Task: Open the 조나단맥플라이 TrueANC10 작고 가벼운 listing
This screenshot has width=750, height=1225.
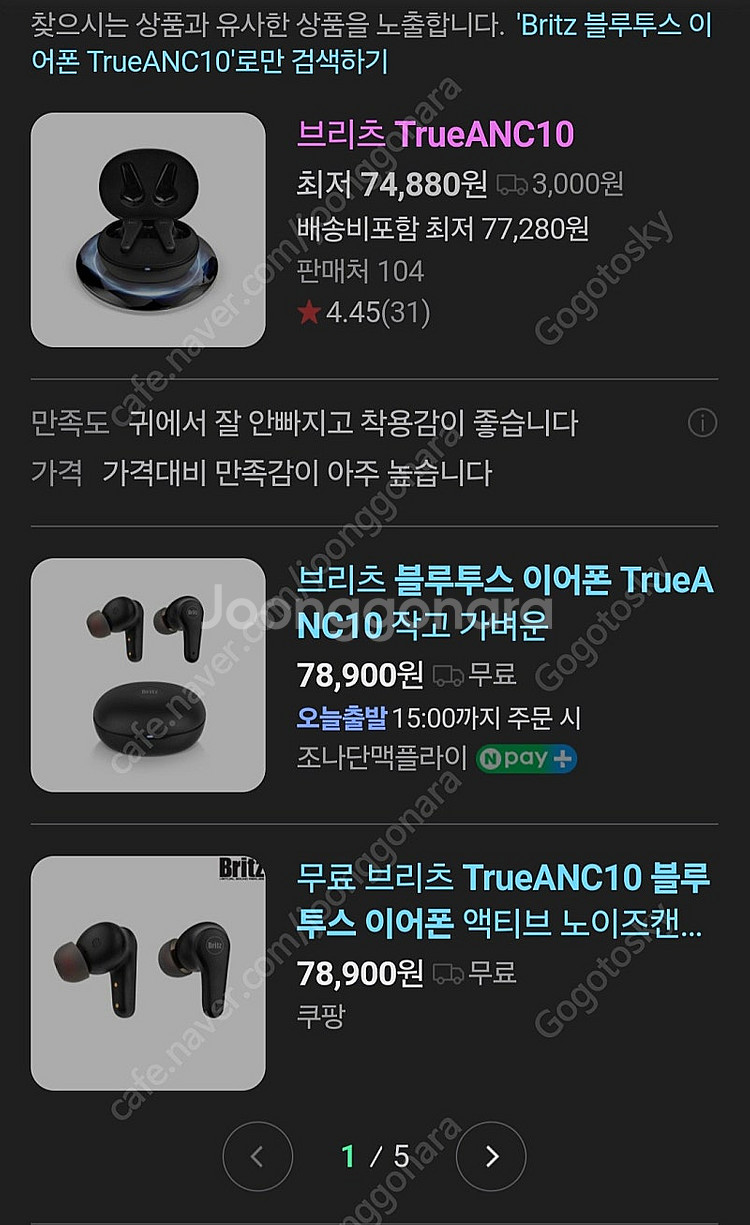Action: [505, 602]
